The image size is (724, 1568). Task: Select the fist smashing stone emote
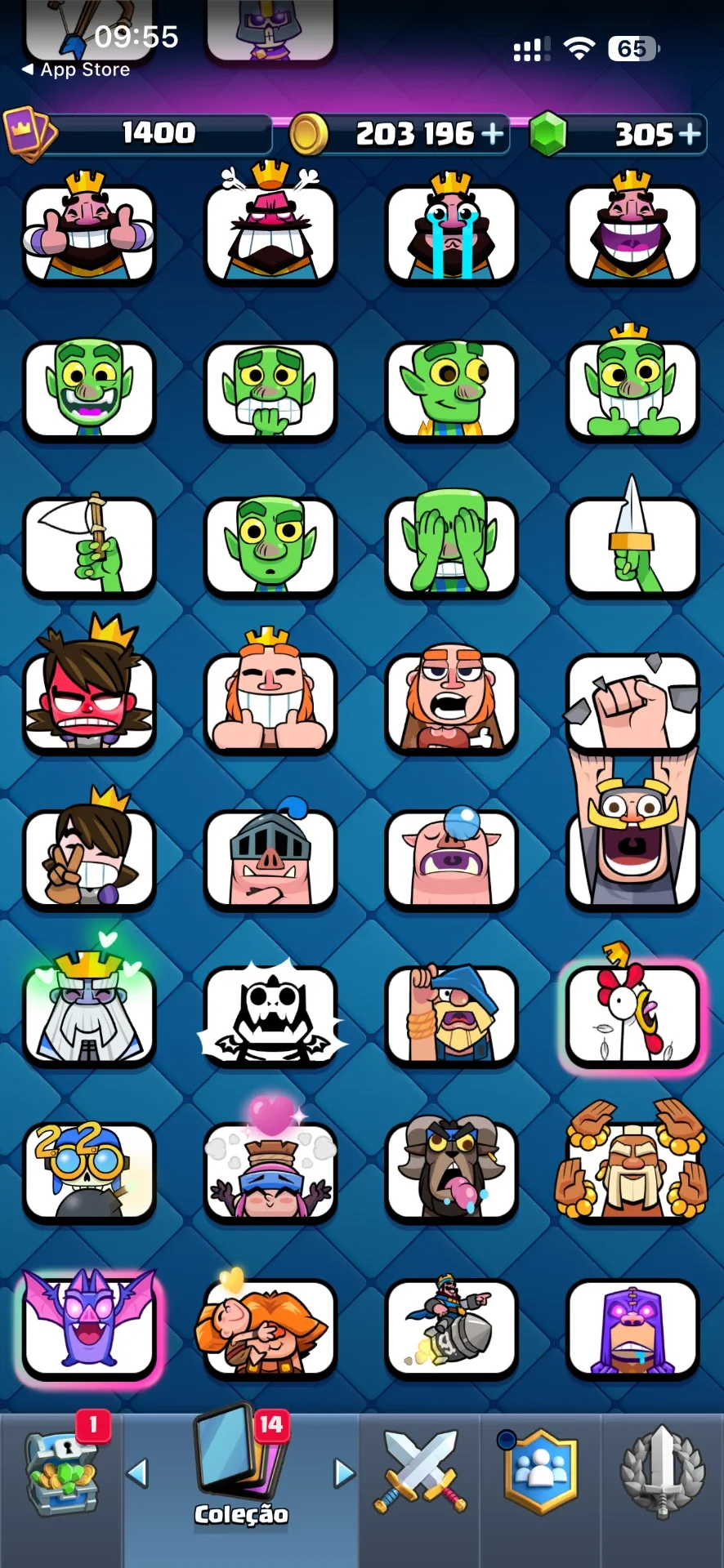click(x=632, y=699)
